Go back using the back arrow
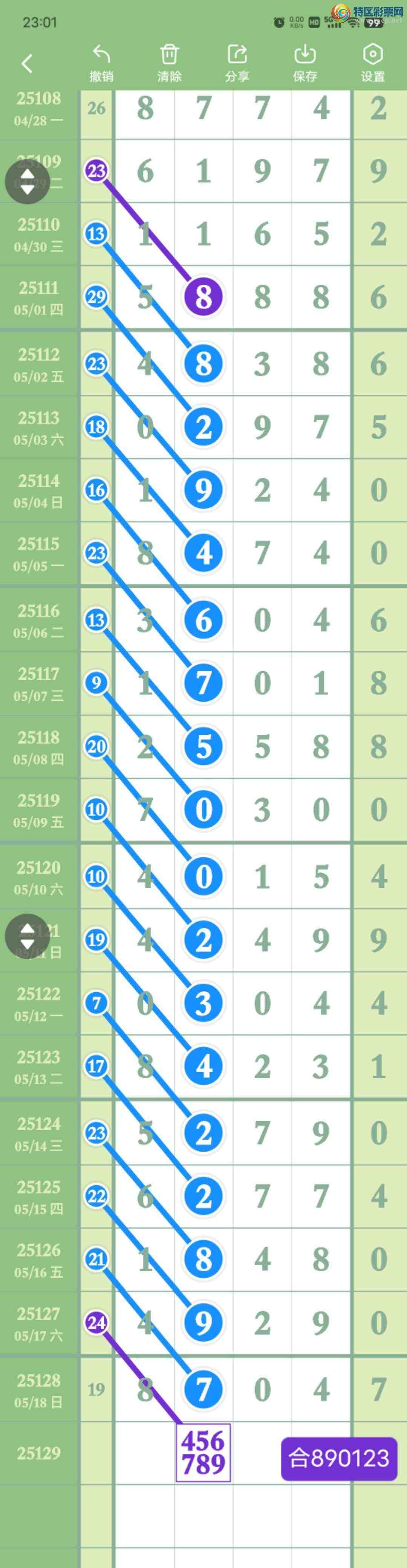 (27, 63)
